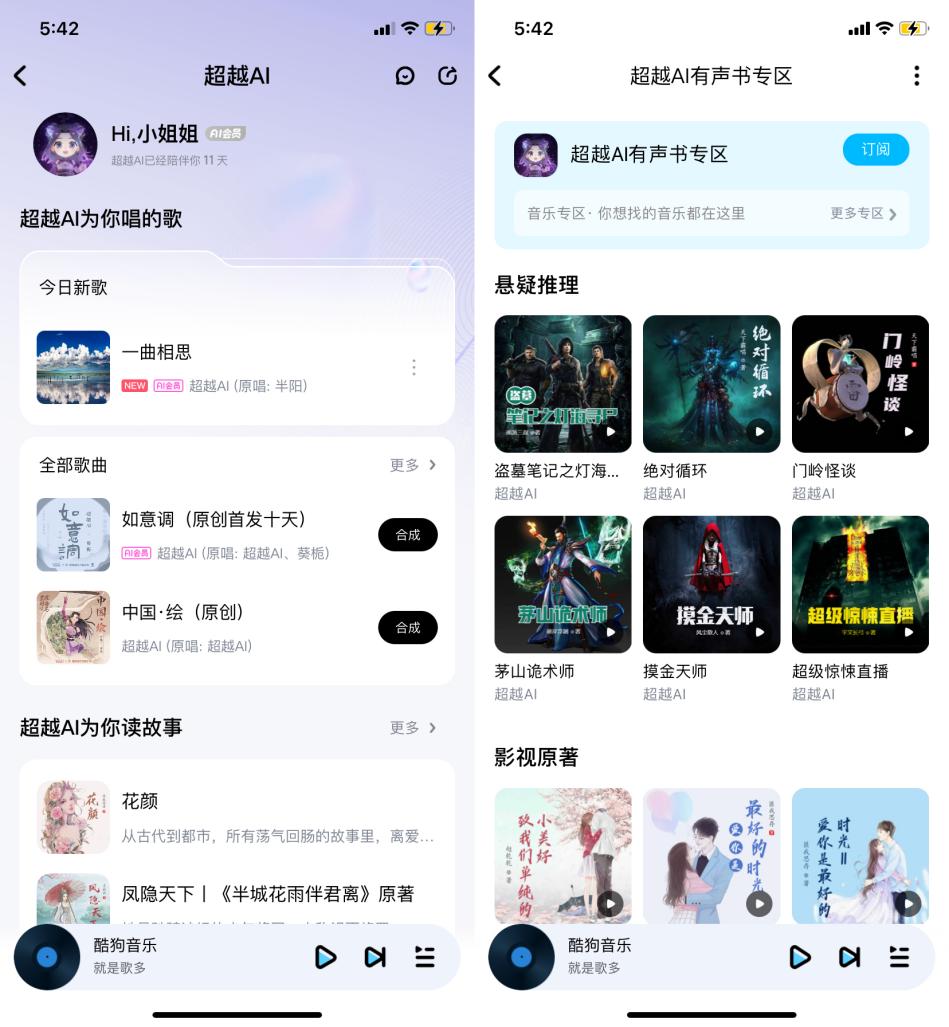The width and height of the screenshot is (949, 1027).
Task: Open the overflow menu in 超越AI有声书专区
Action: click(916, 76)
